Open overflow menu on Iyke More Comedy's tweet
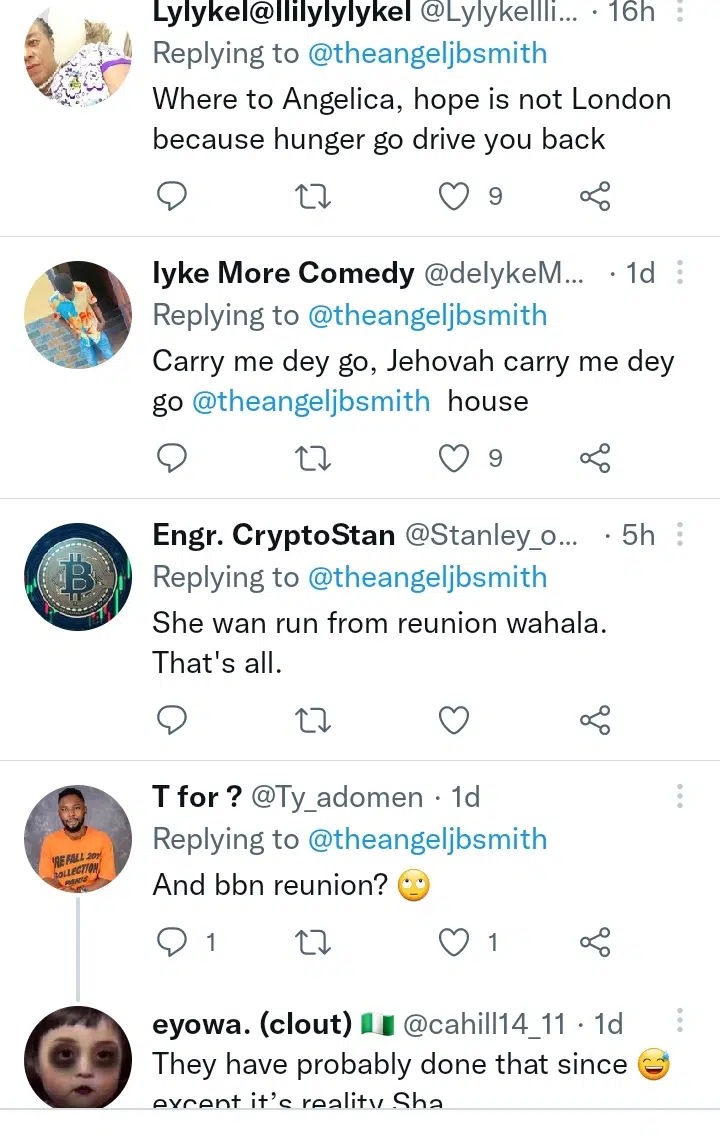The image size is (720, 1137). (680, 273)
